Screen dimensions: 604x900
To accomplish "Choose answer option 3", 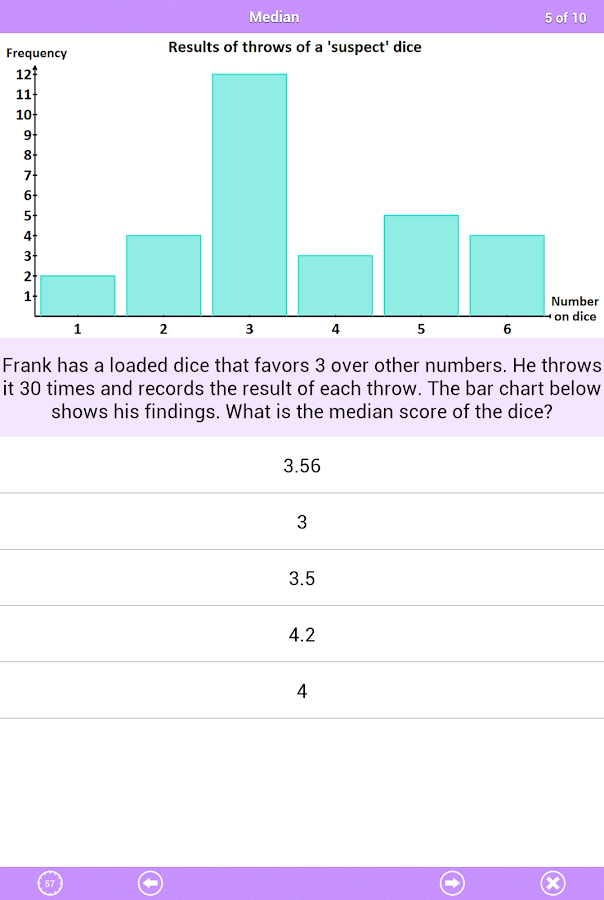I will click(302, 521).
